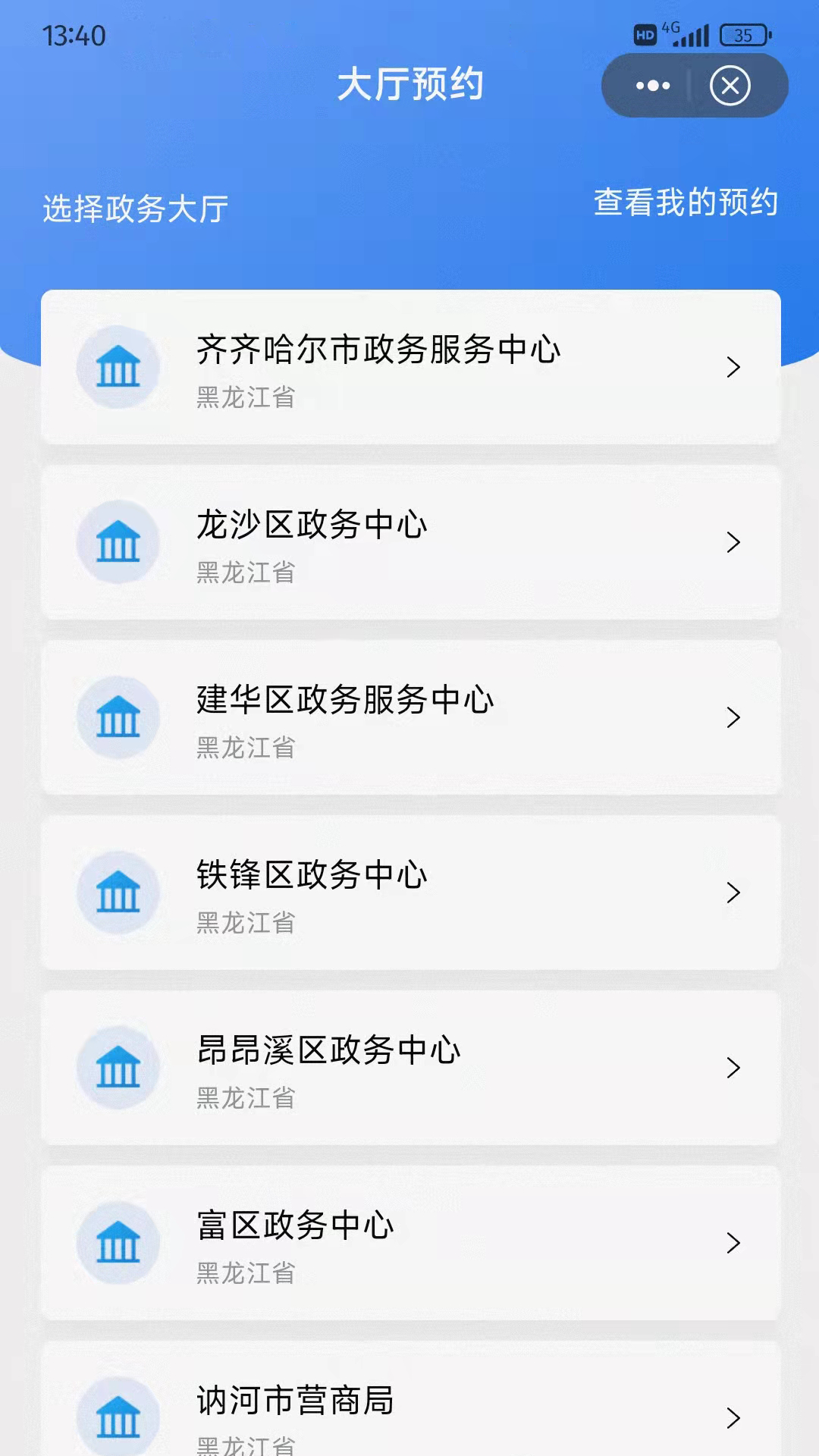819x1456 pixels.
Task: Click the bank icon for 齐齐哈尔市政务服务中心
Action: [119, 367]
